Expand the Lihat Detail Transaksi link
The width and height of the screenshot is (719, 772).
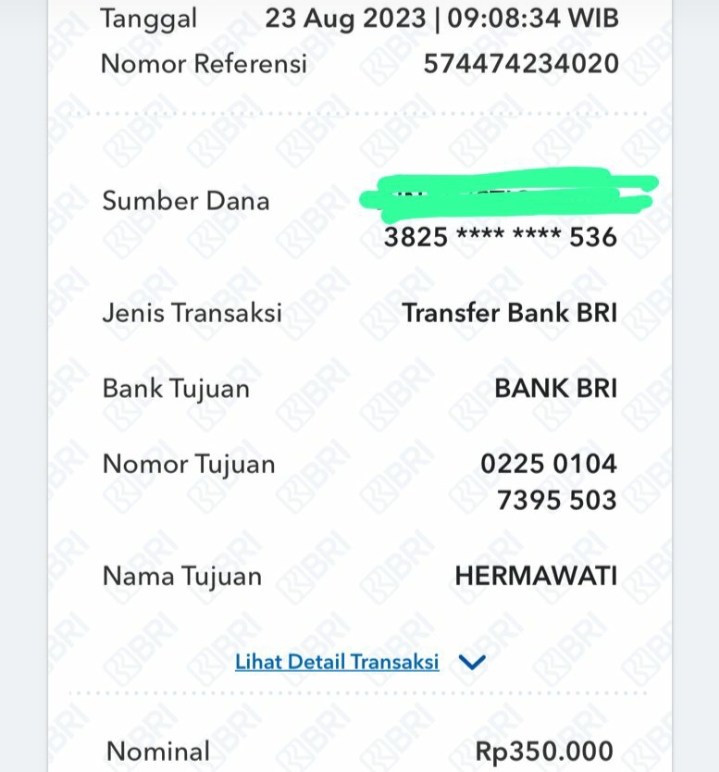click(x=337, y=662)
